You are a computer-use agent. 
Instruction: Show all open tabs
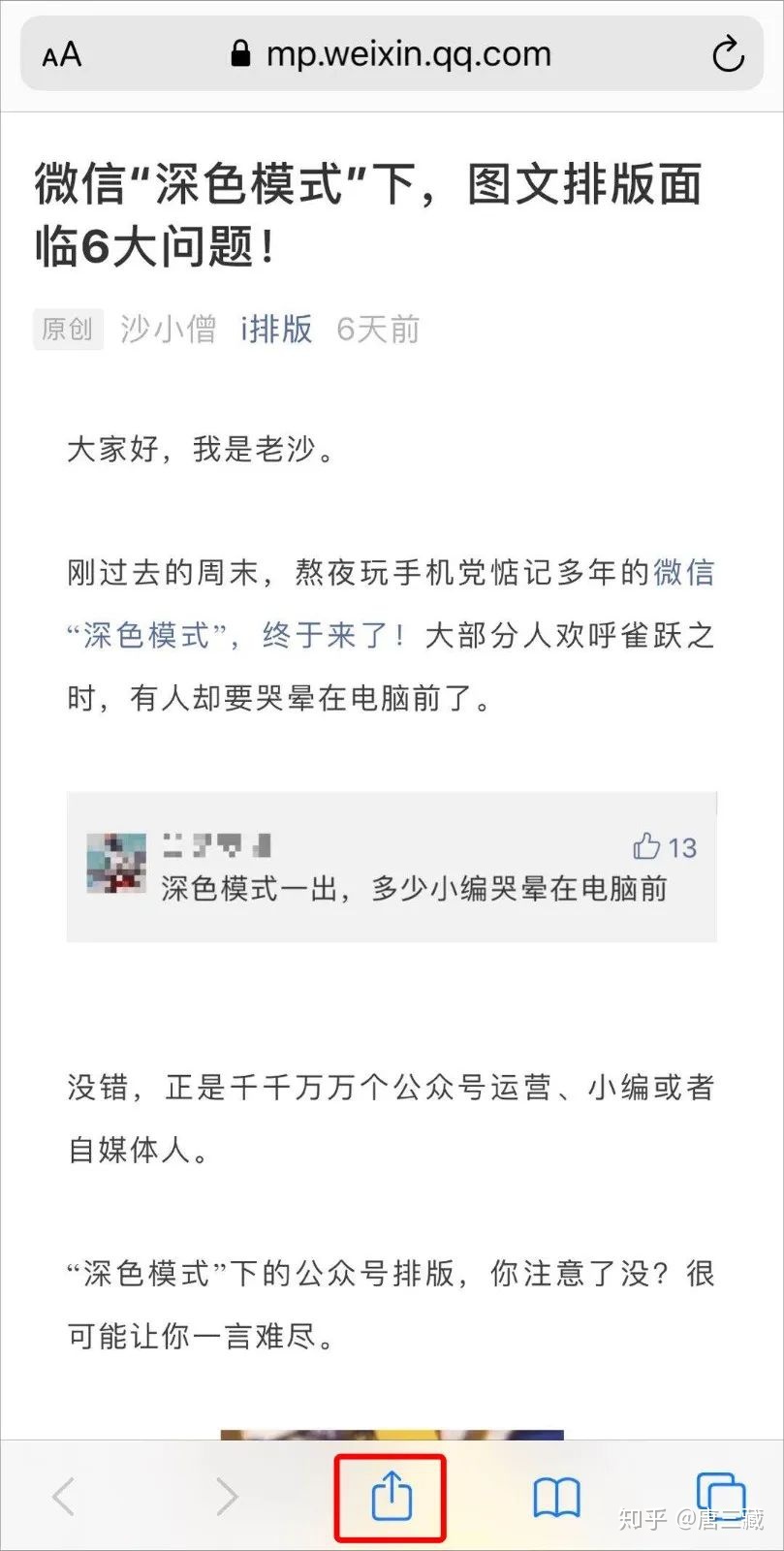coord(719,1497)
